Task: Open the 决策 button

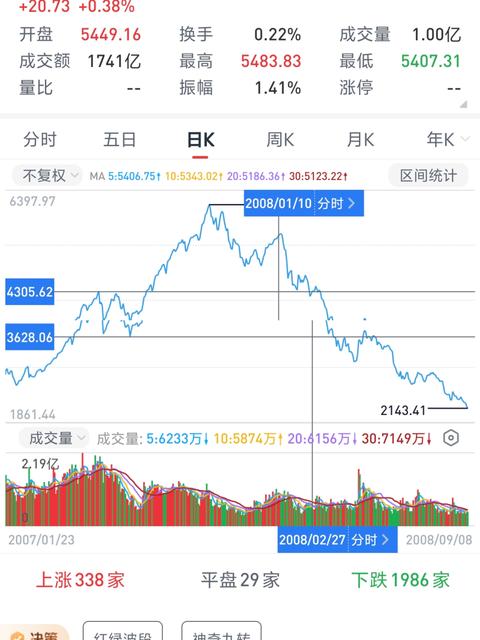Action: [35, 633]
